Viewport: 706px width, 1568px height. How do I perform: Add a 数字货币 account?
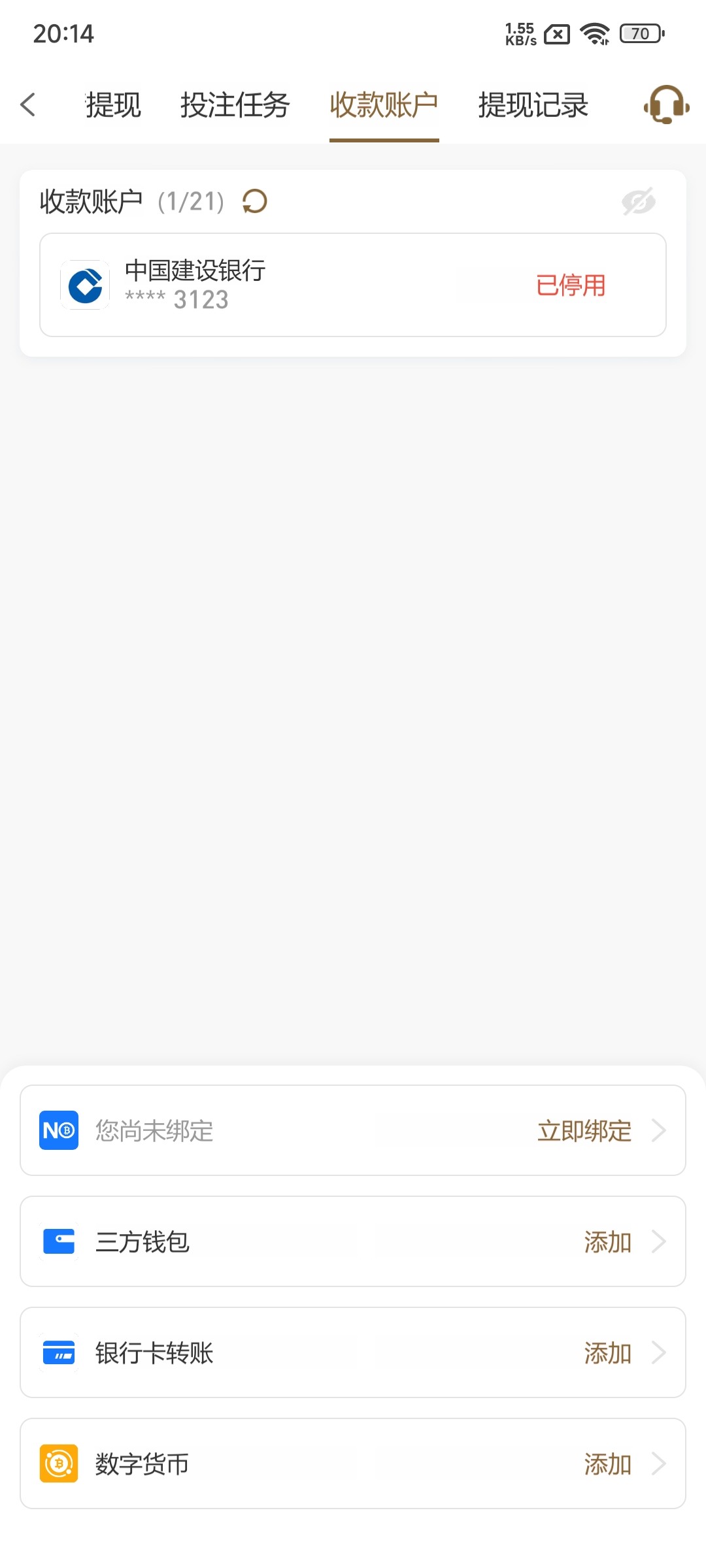point(608,1463)
